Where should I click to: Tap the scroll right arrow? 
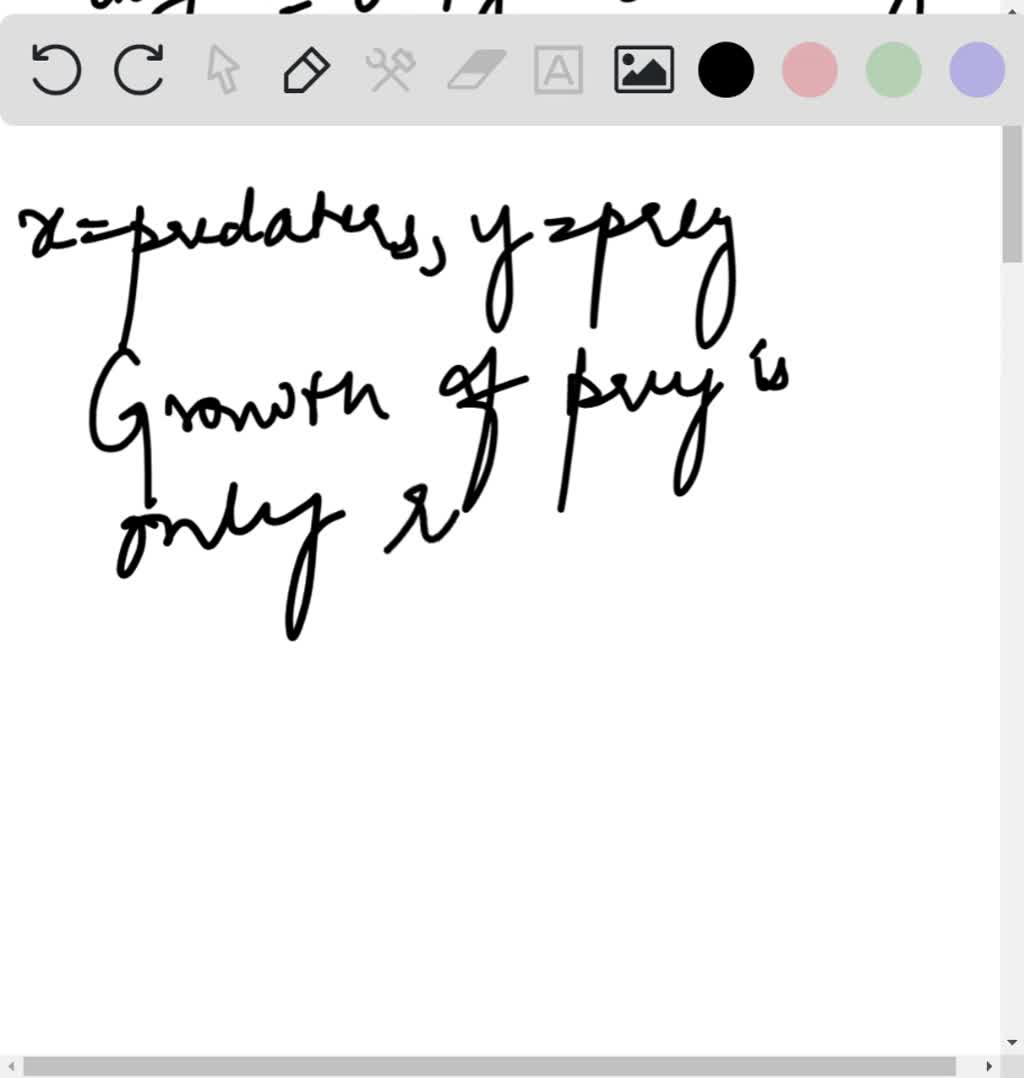(989, 1067)
